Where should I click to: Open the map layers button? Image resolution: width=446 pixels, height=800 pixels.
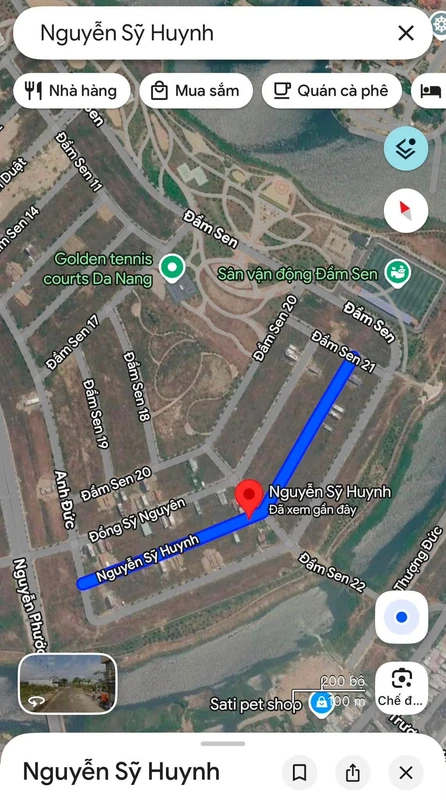(x=406, y=148)
